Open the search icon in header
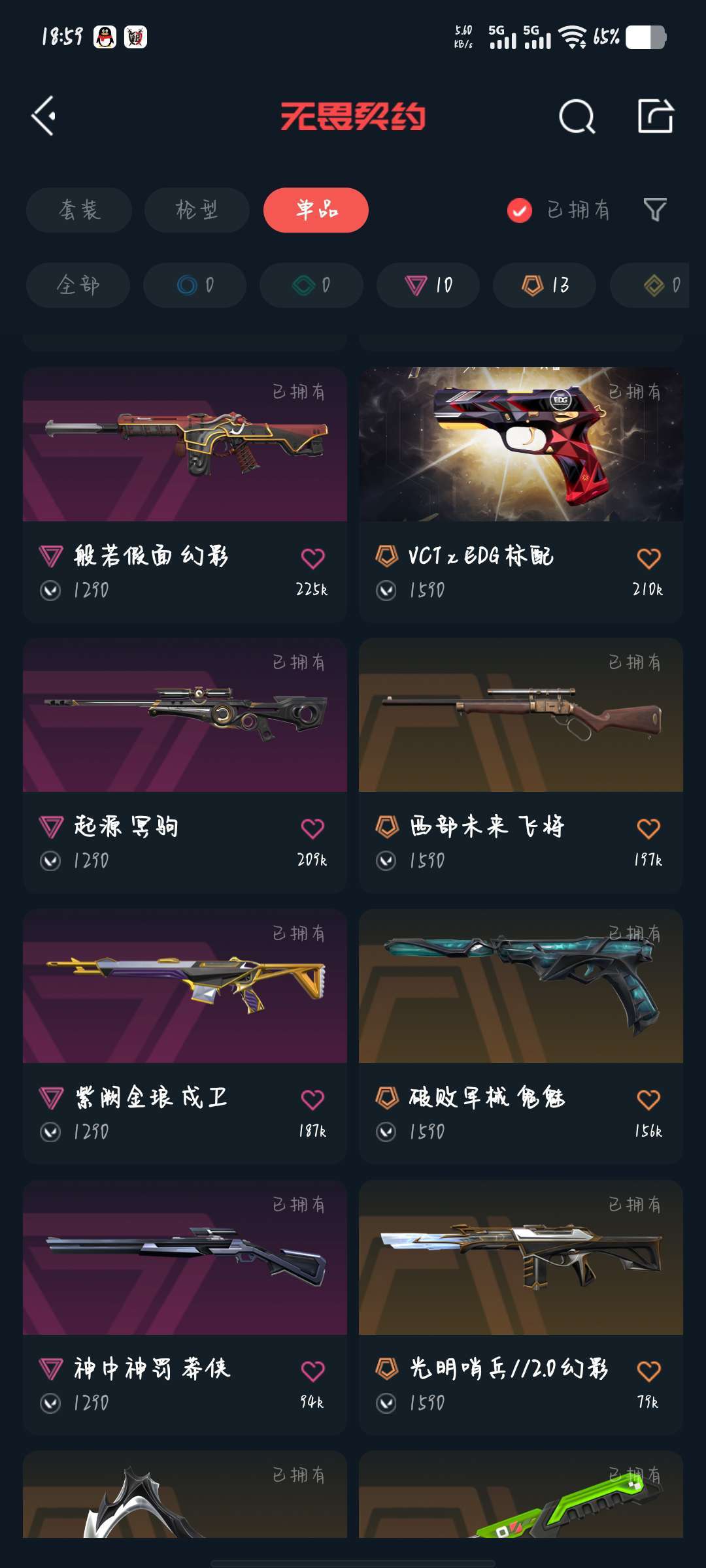The height and width of the screenshot is (1568, 706). [x=577, y=117]
